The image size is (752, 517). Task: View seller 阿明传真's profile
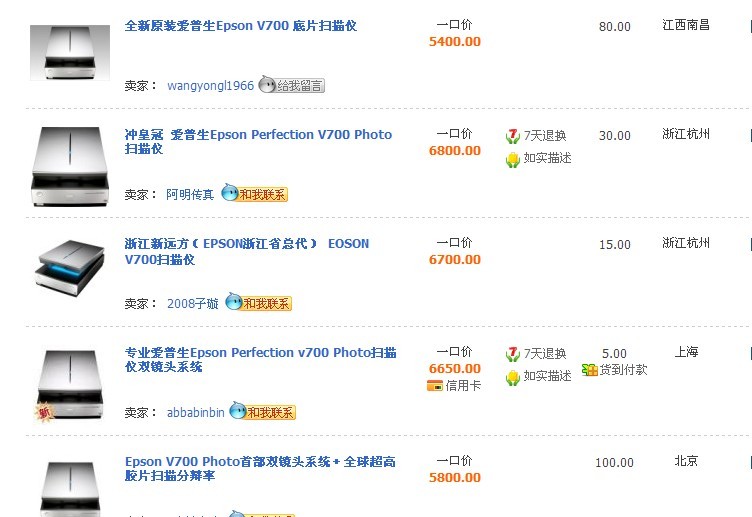click(x=190, y=195)
